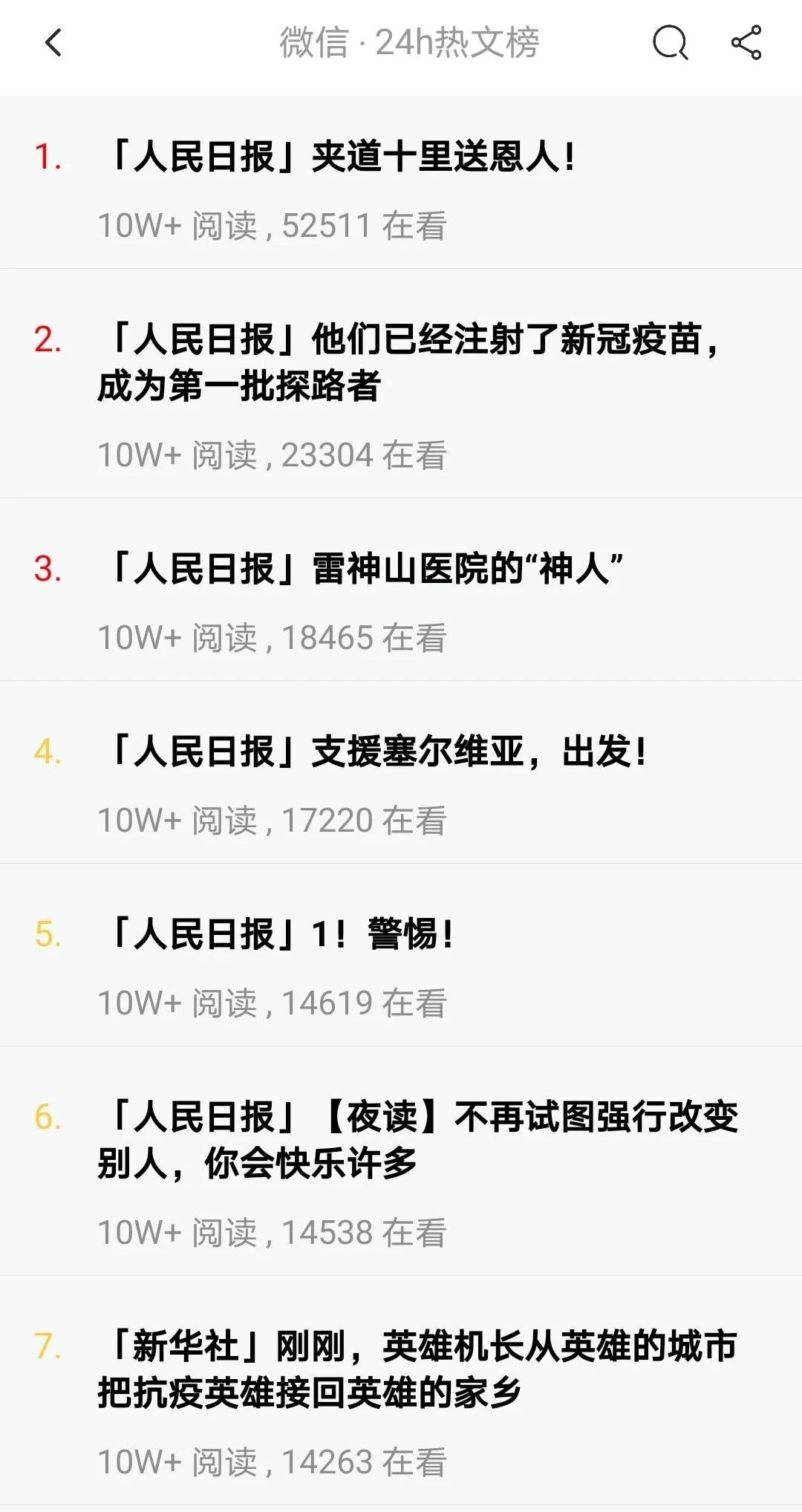The width and height of the screenshot is (802, 1512).
Task: Go back using the top-left arrow
Action: (53, 42)
